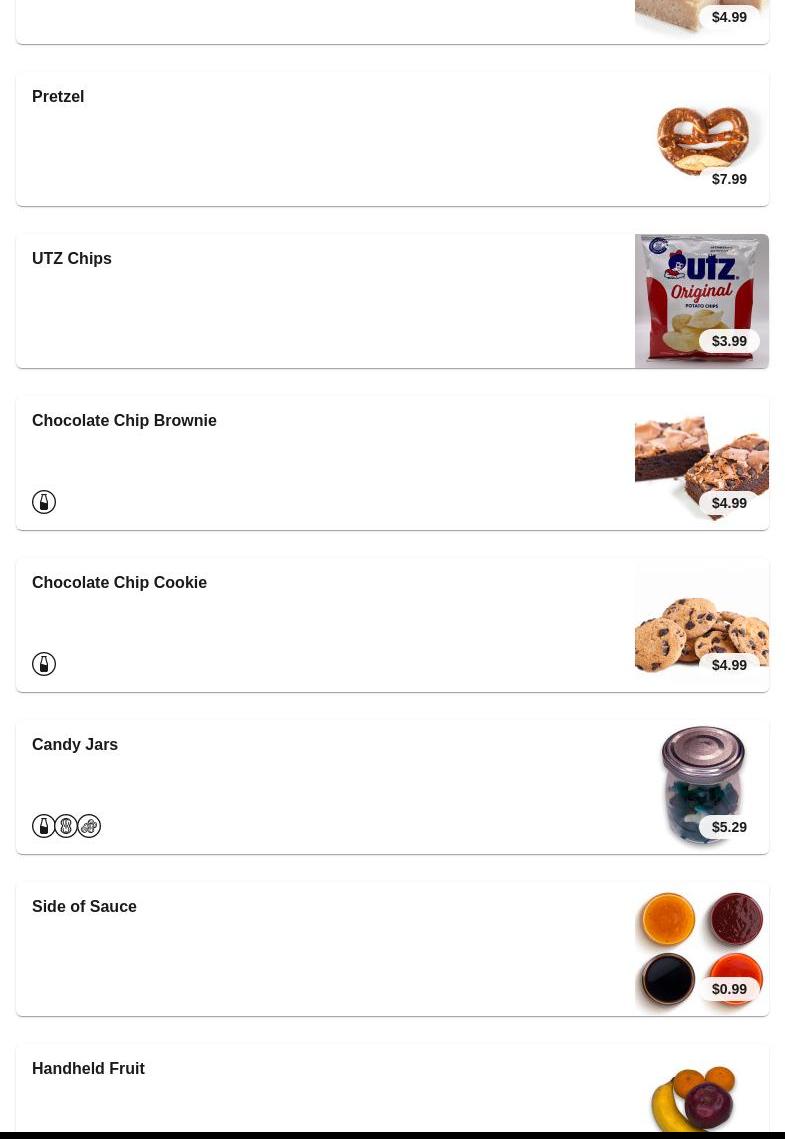This screenshot has height=1139, width=785.
Task: Select UTZ Chips from the menu
Action: 392,301
